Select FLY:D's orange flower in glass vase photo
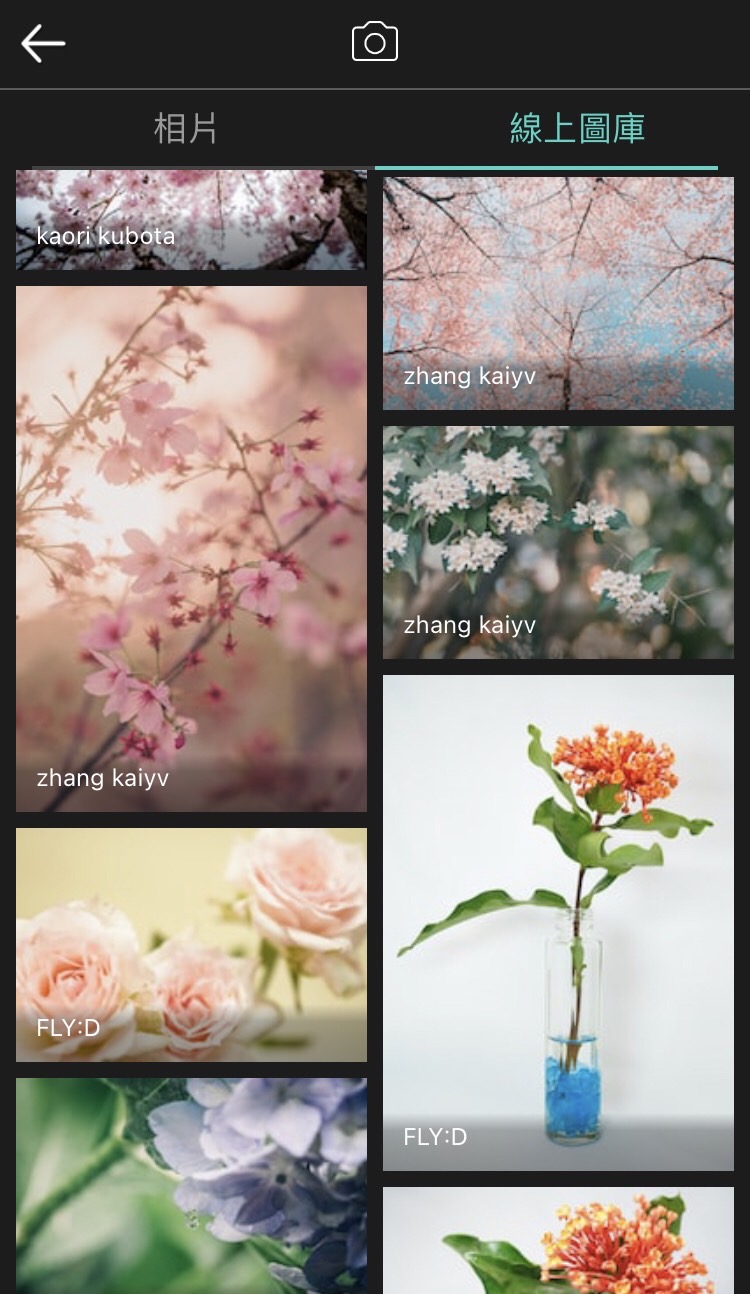Viewport: 750px width, 1294px height. click(x=558, y=922)
